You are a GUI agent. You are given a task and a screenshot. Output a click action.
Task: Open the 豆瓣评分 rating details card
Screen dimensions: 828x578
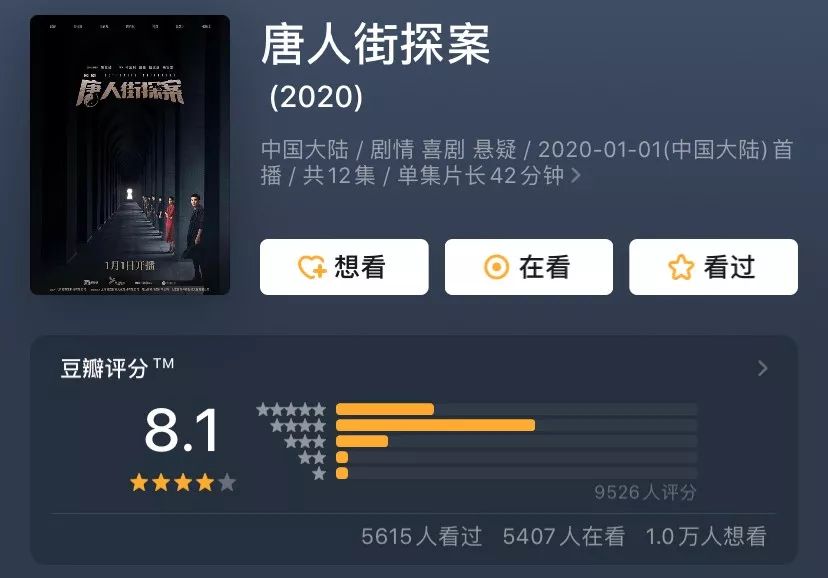click(762, 369)
